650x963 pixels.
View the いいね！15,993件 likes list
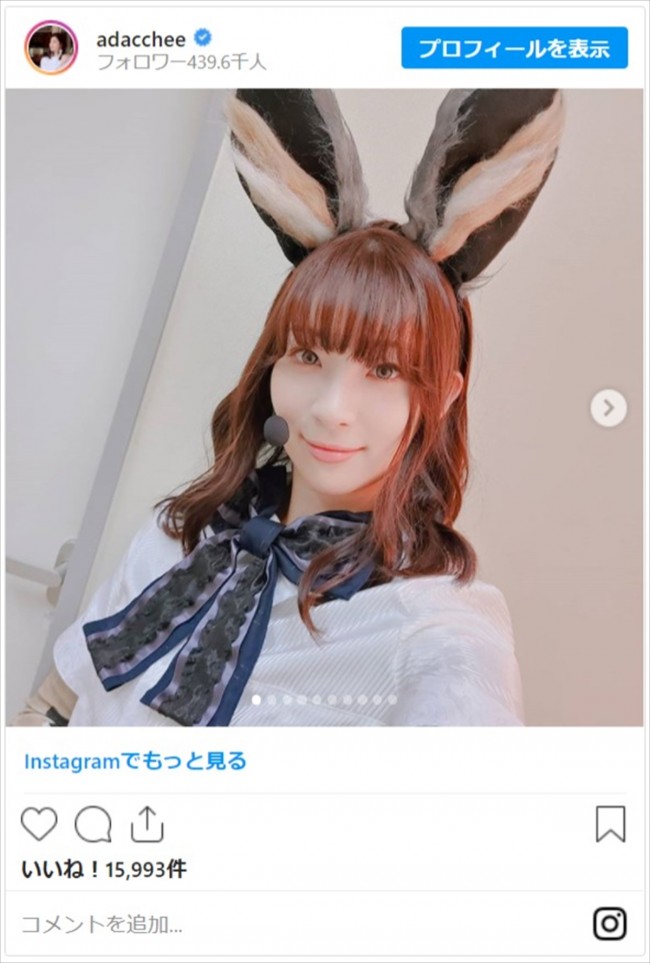pos(104,870)
